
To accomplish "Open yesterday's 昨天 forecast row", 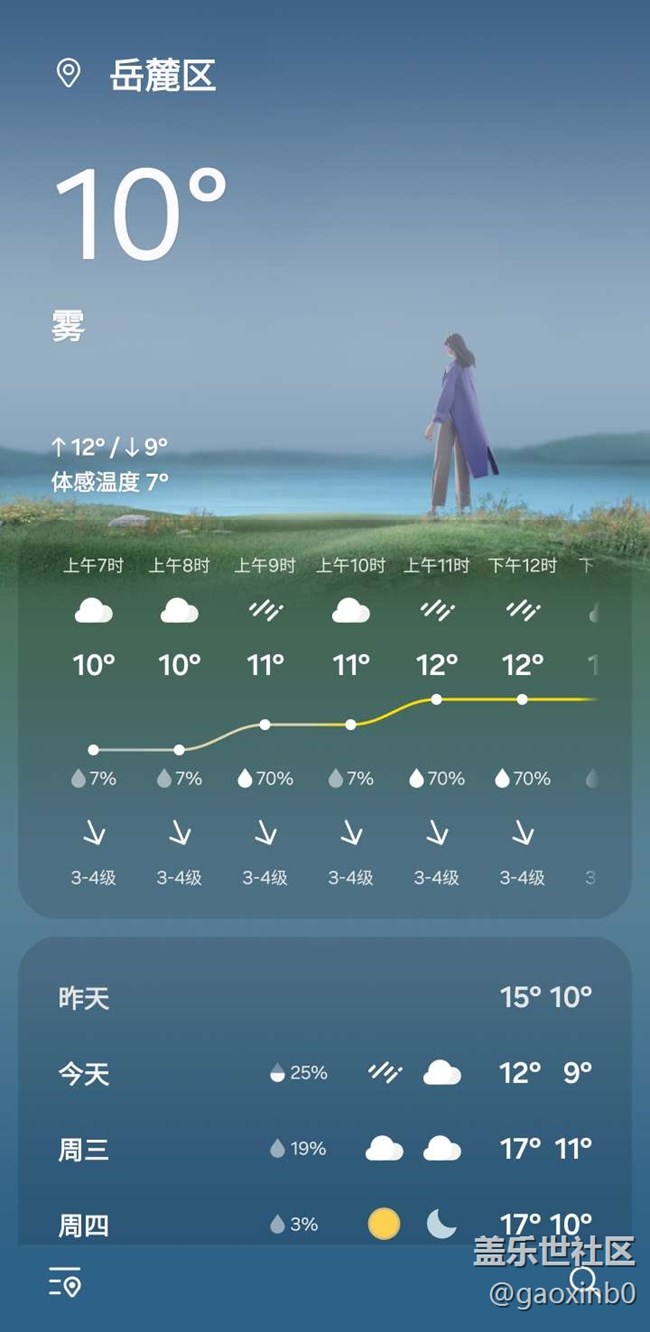I will [x=324, y=997].
